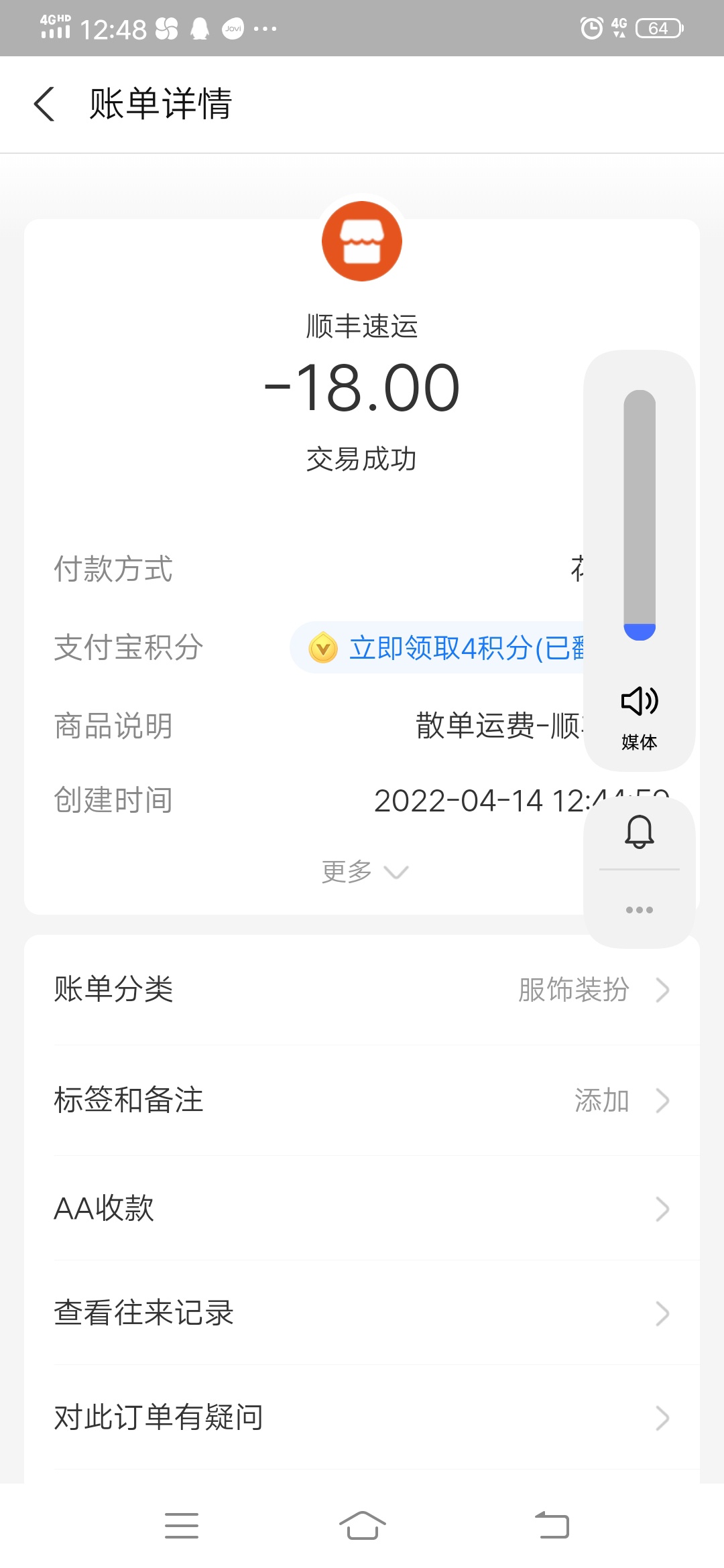Open recent apps via the system menu button
The width and height of the screenshot is (724, 1568).
pyautogui.click(x=182, y=1526)
